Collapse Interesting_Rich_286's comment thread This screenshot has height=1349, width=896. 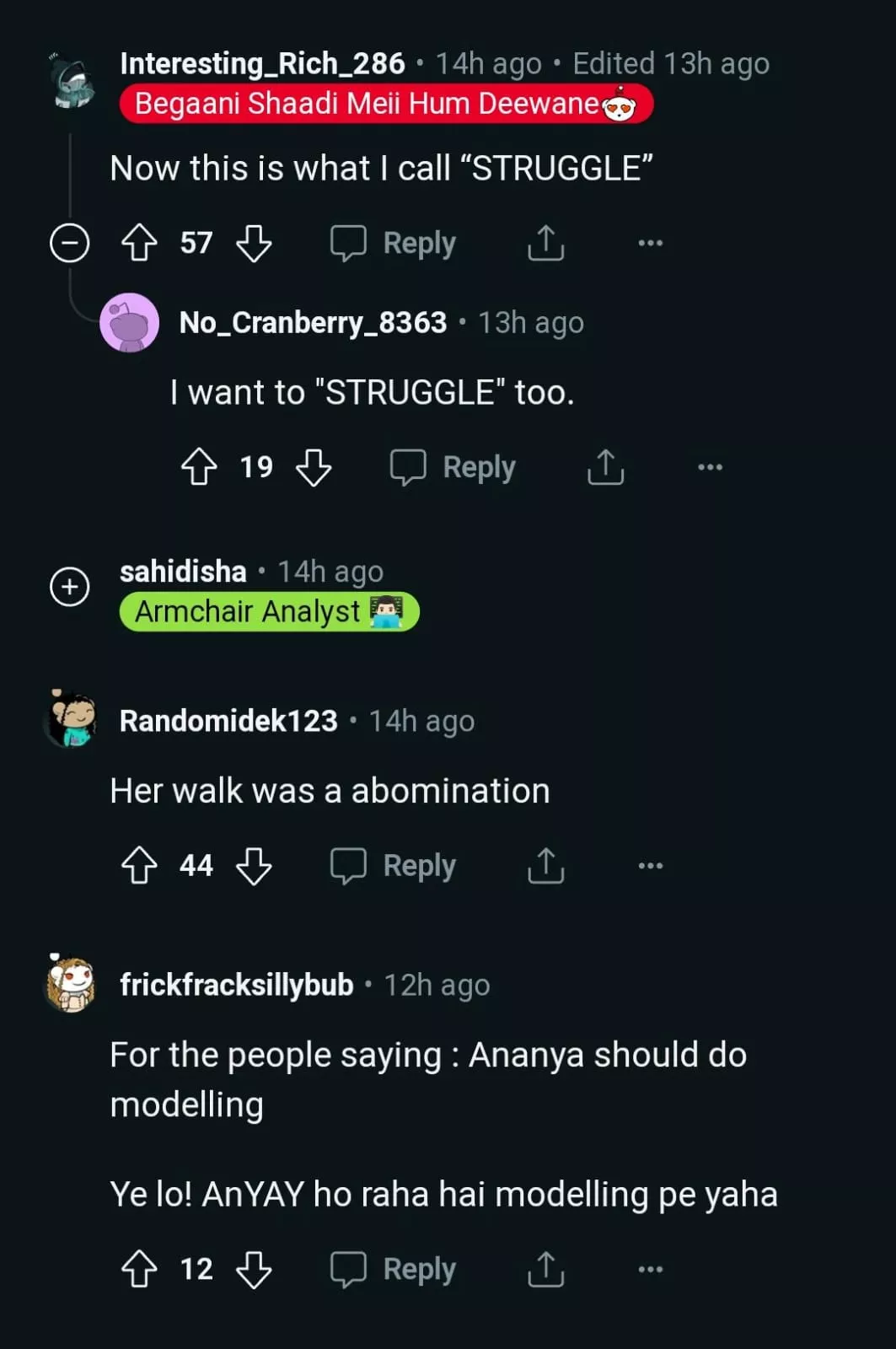click(69, 244)
